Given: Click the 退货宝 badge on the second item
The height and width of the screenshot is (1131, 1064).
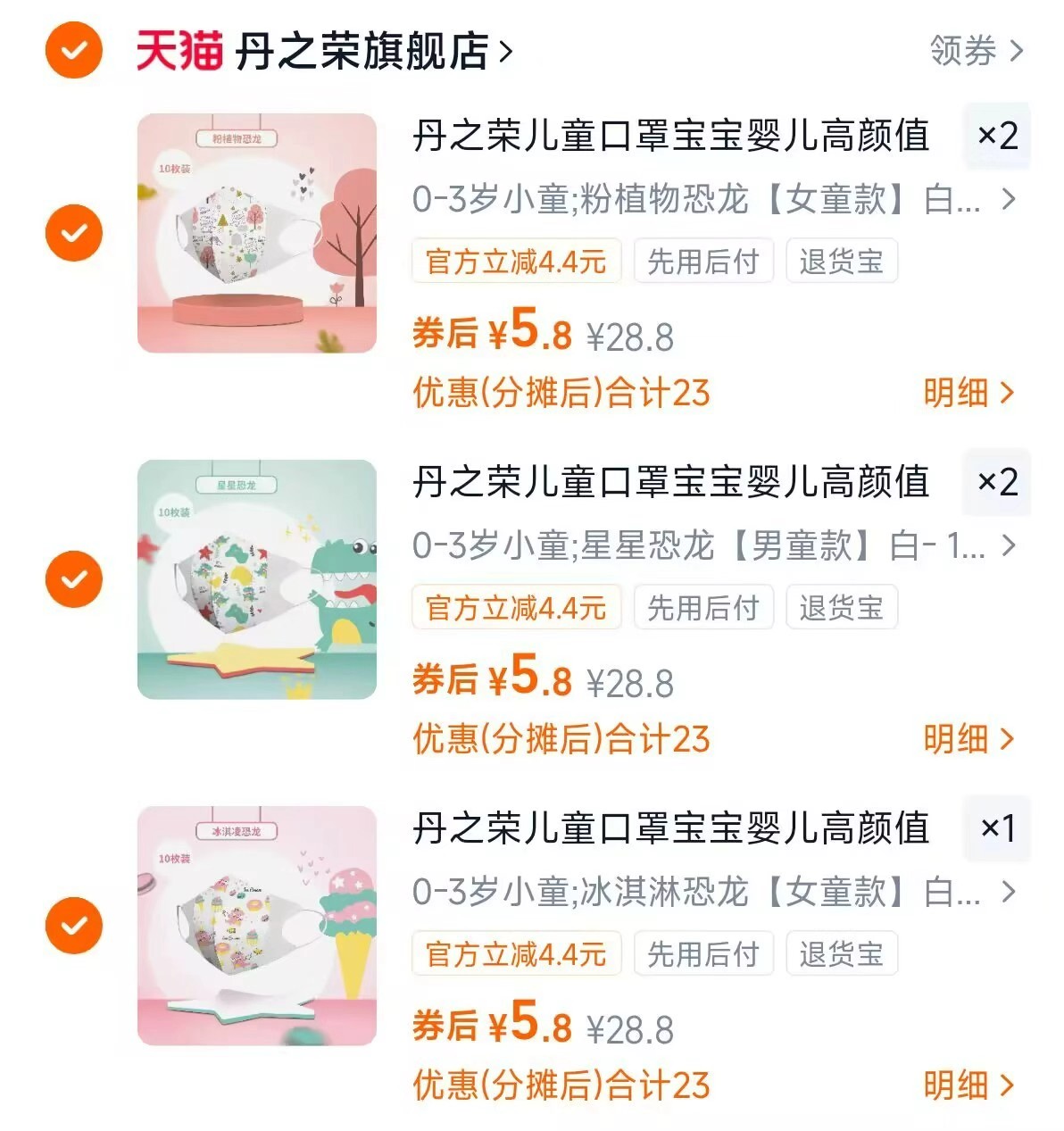Looking at the screenshot, I should pos(839,608).
